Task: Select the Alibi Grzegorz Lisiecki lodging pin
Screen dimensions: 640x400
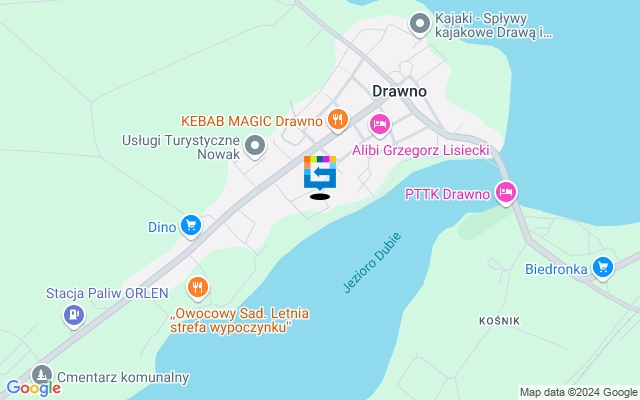Action: (x=379, y=125)
